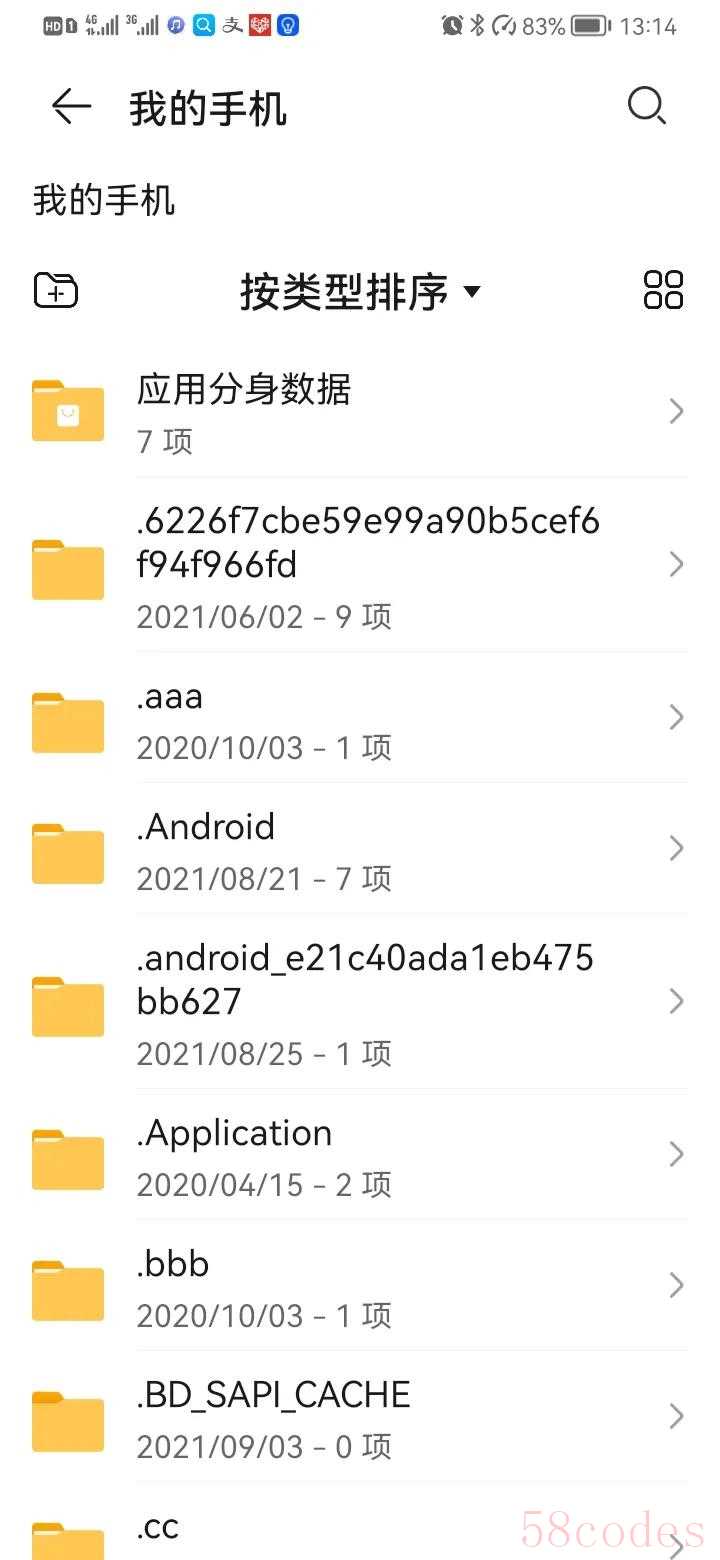Open the .Application folder
The image size is (720, 1560).
tap(360, 1155)
